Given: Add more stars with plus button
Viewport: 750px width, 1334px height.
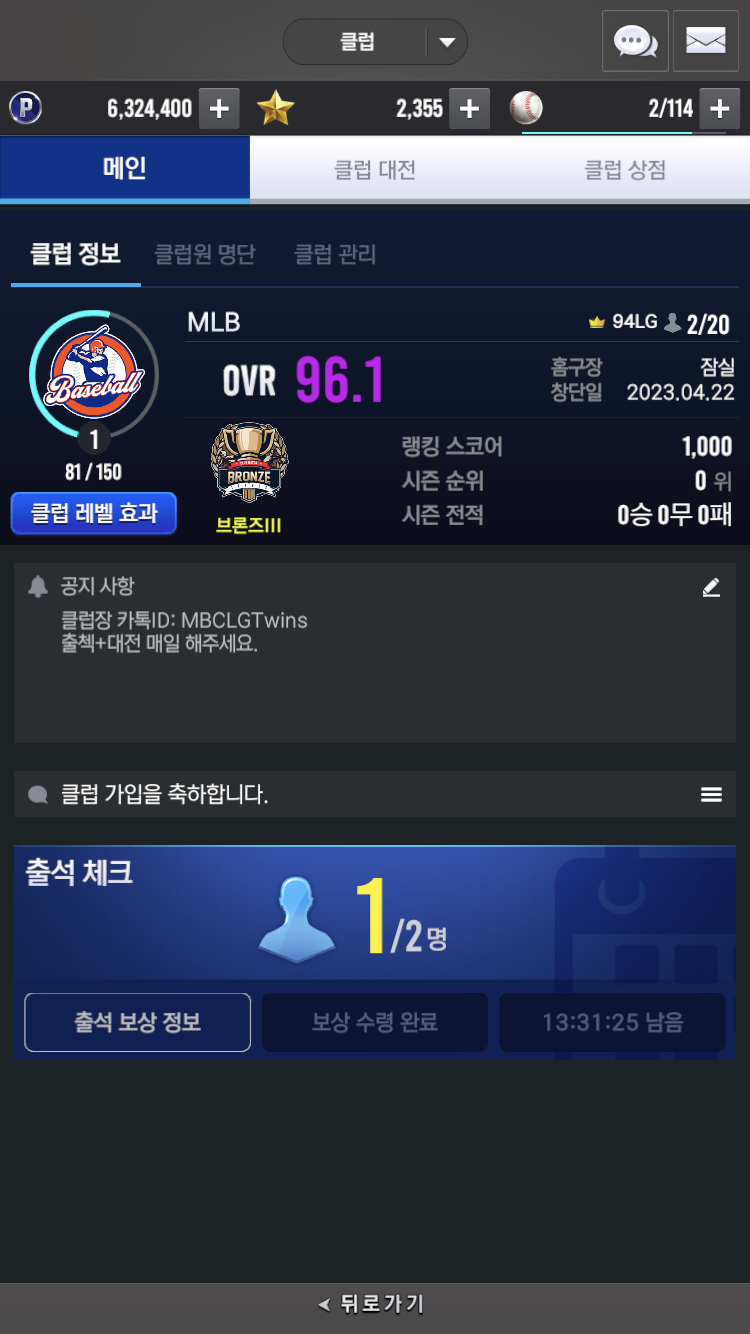Looking at the screenshot, I should [469, 109].
